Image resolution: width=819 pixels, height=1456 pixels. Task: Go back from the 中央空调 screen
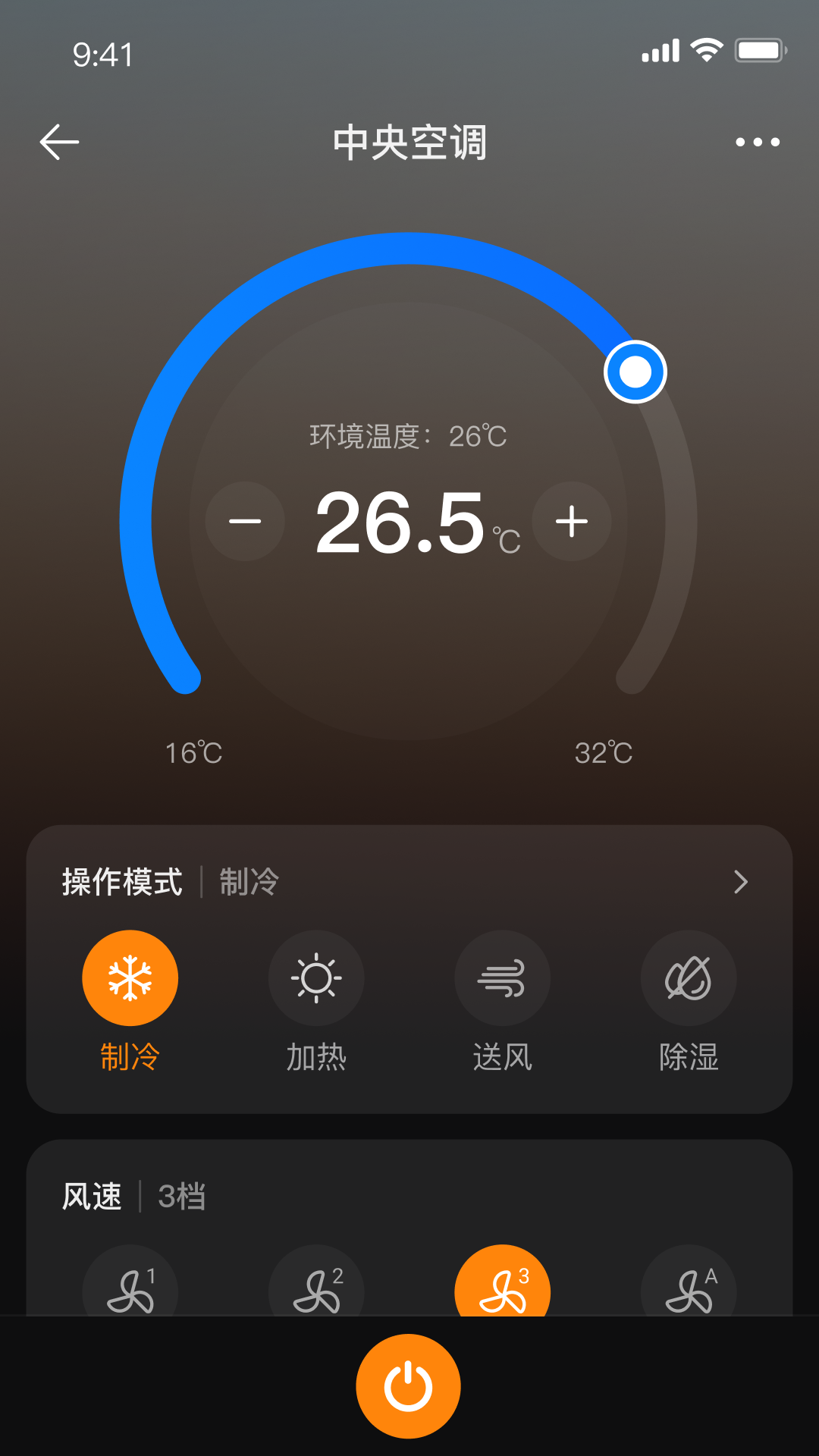click(59, 142)
